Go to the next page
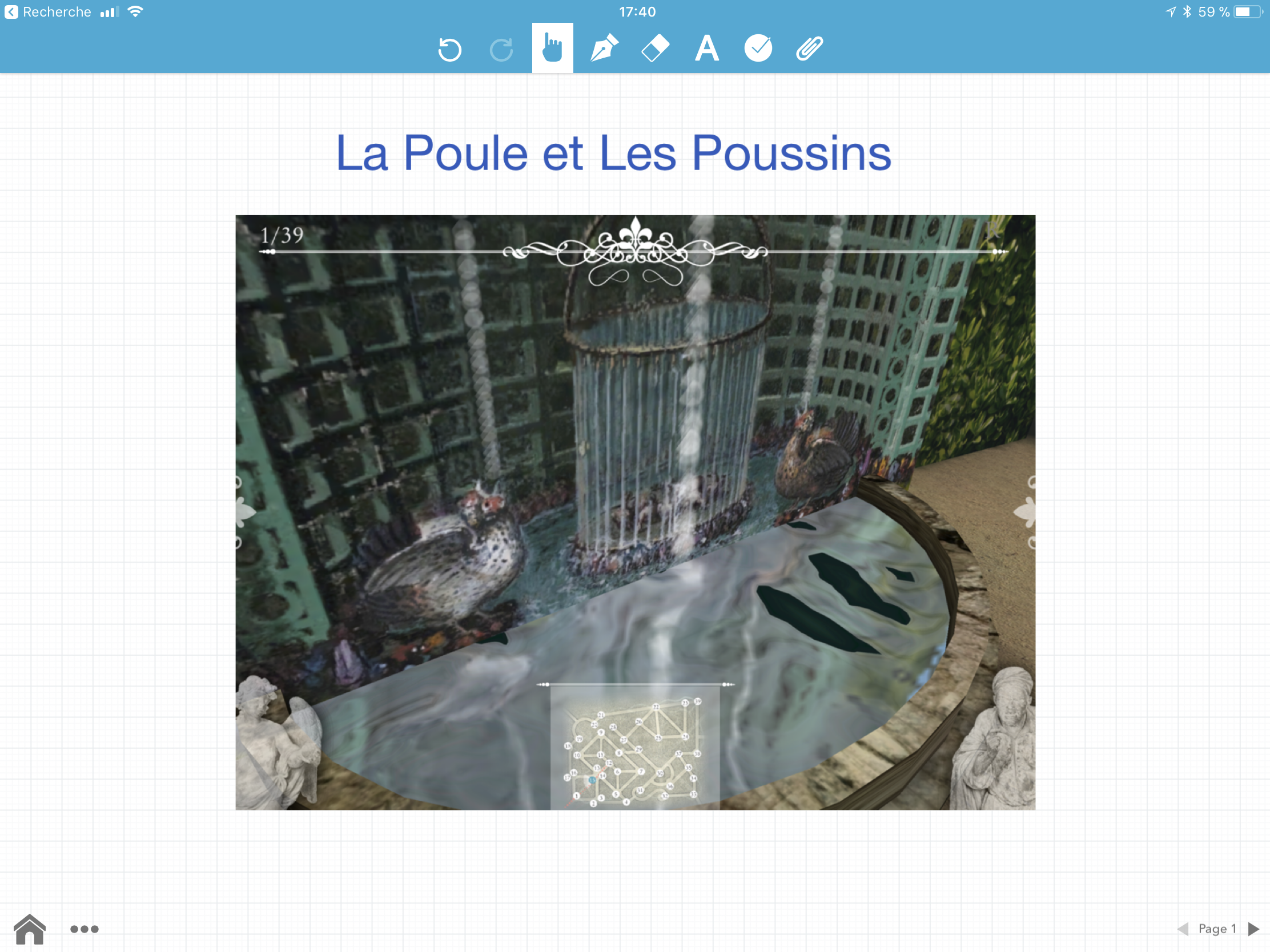Screen dimensions: 1270x952 coord(1254,929)
